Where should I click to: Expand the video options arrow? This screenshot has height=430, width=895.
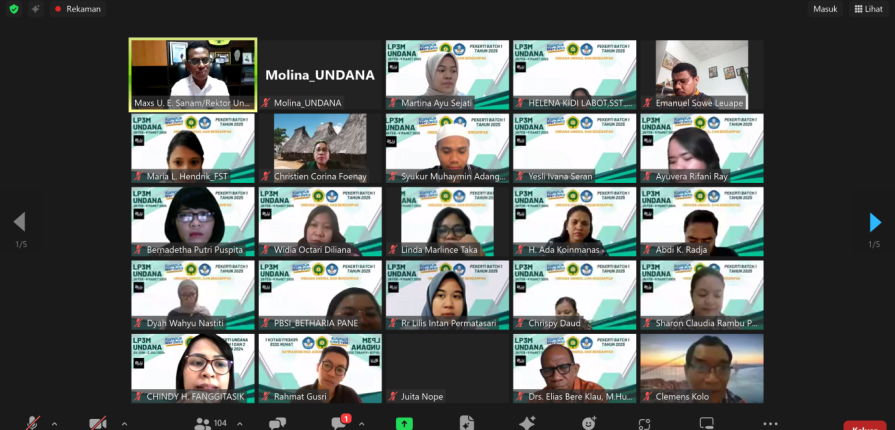point(124,423)
